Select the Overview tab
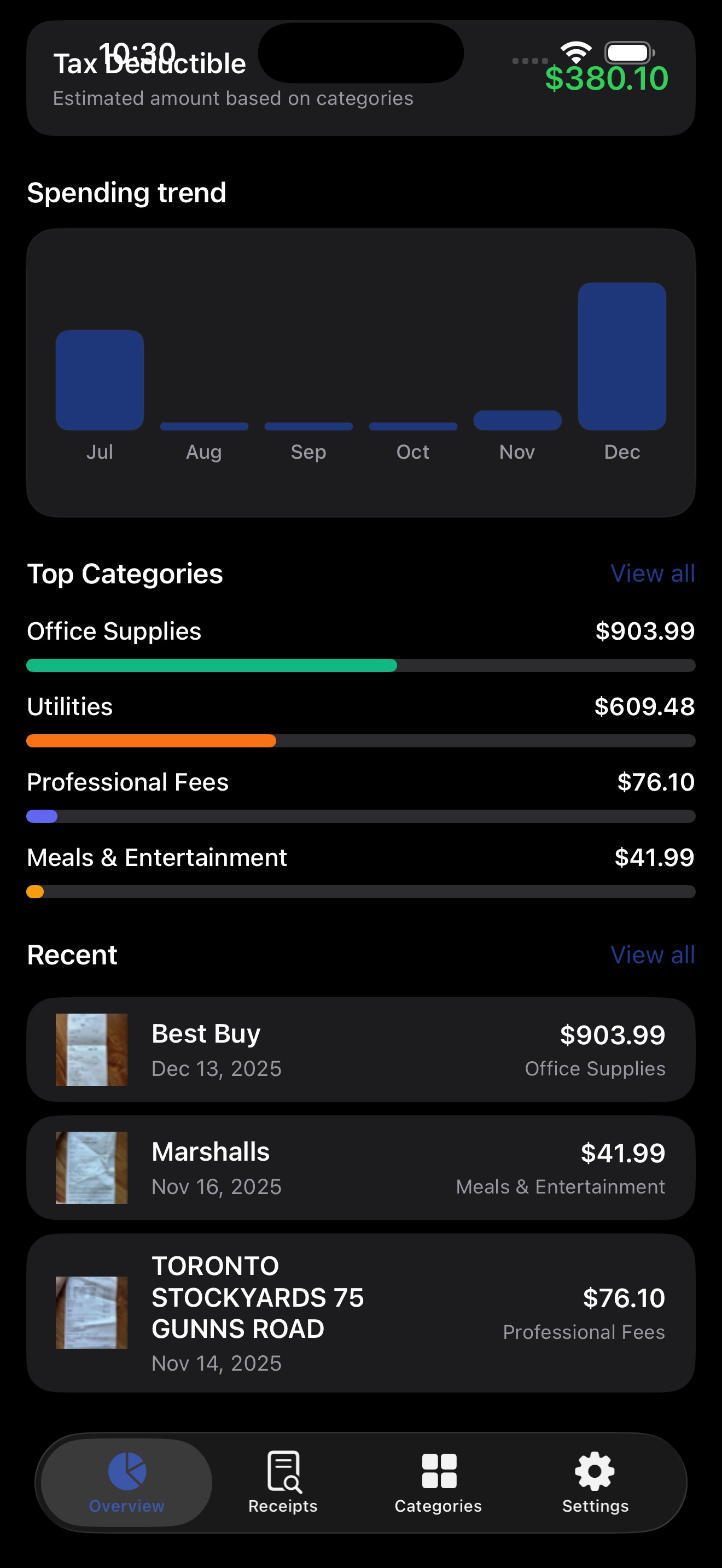Screen dimensions: 722x1568 point(127,1482)
